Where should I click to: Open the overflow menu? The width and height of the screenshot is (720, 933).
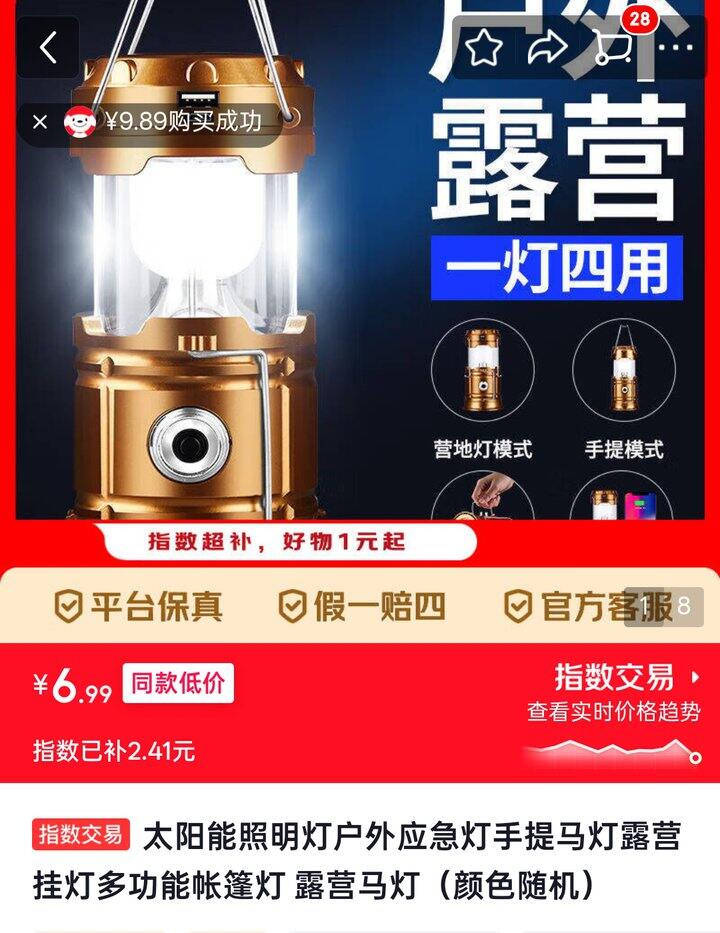pyautogui.click(x=676, y=47)
